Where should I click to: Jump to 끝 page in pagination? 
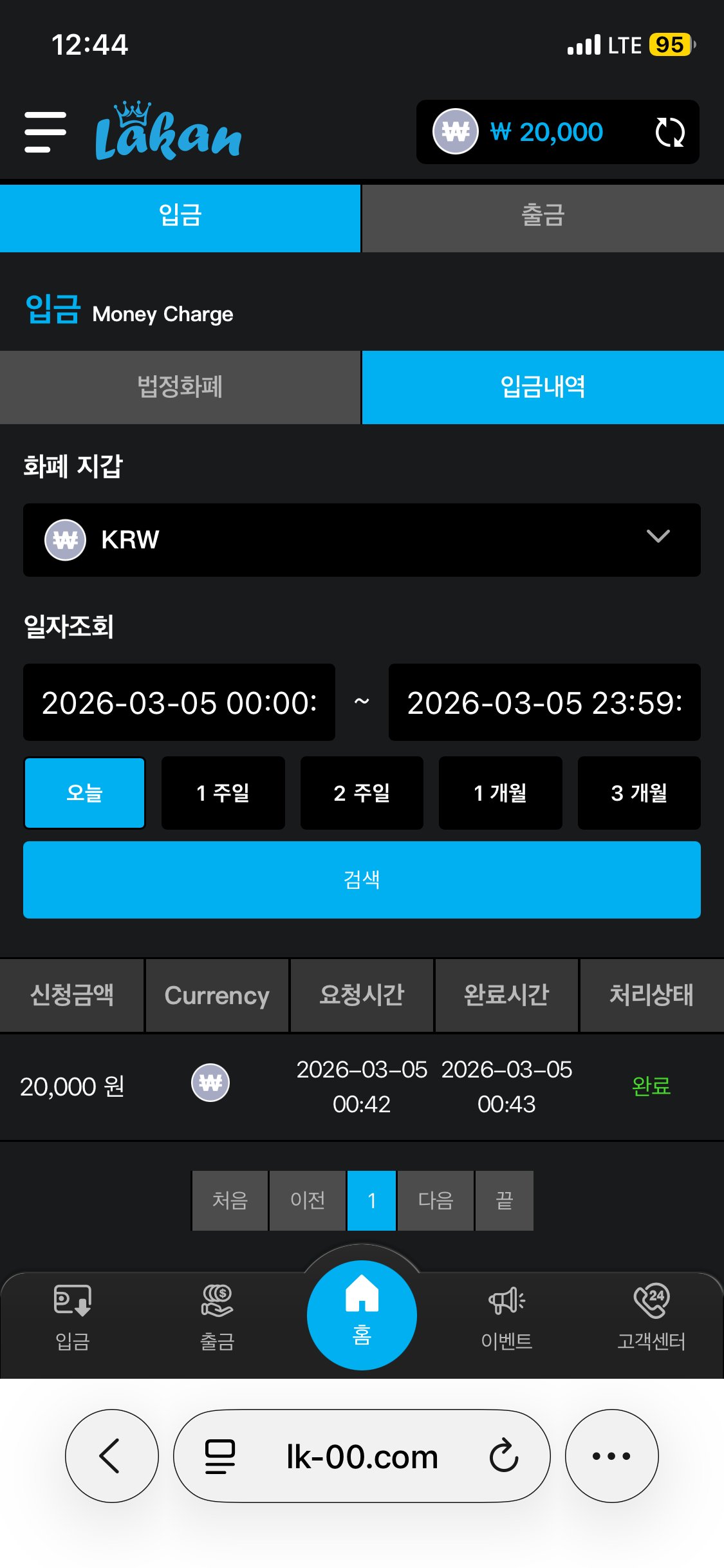point(504,1200)
